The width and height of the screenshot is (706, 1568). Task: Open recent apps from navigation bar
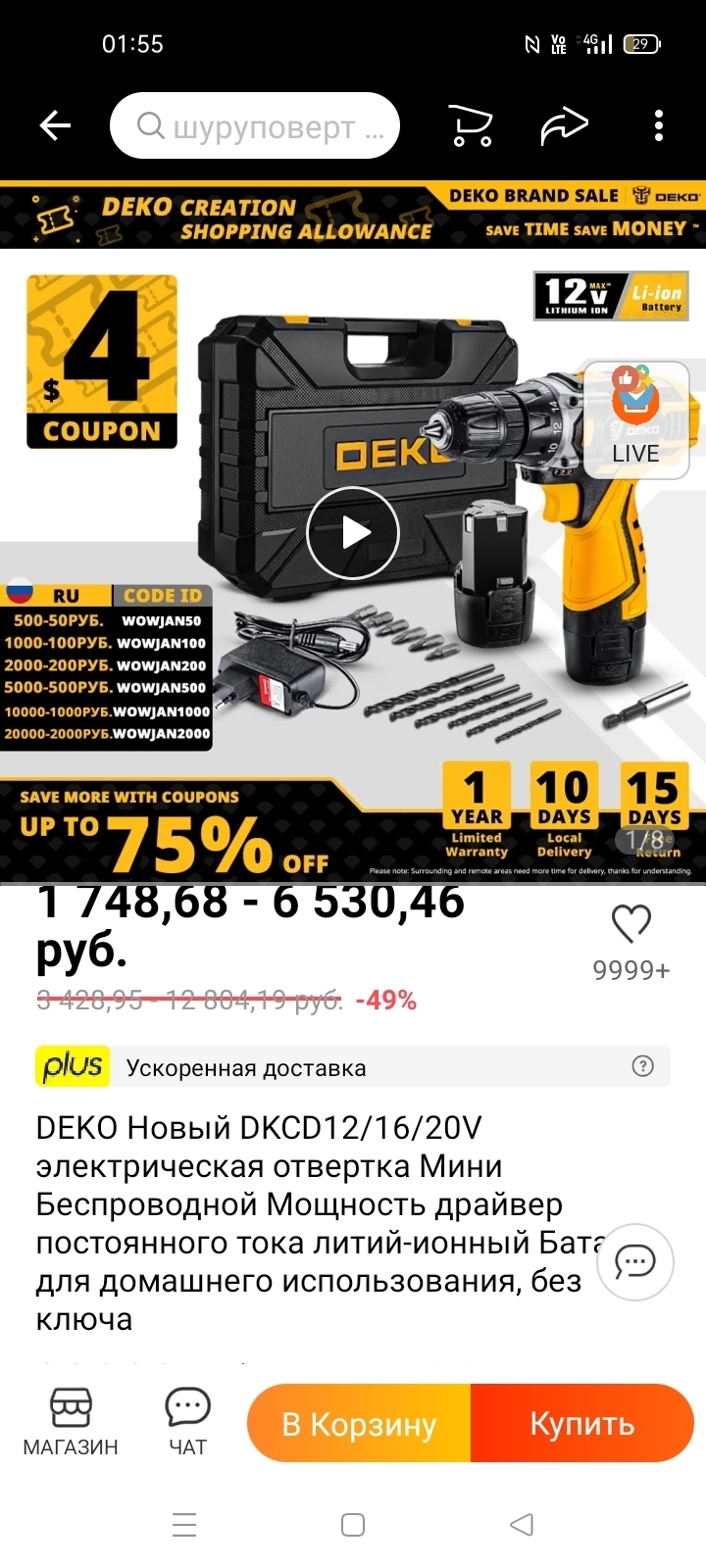click(x=184, y=1525)
